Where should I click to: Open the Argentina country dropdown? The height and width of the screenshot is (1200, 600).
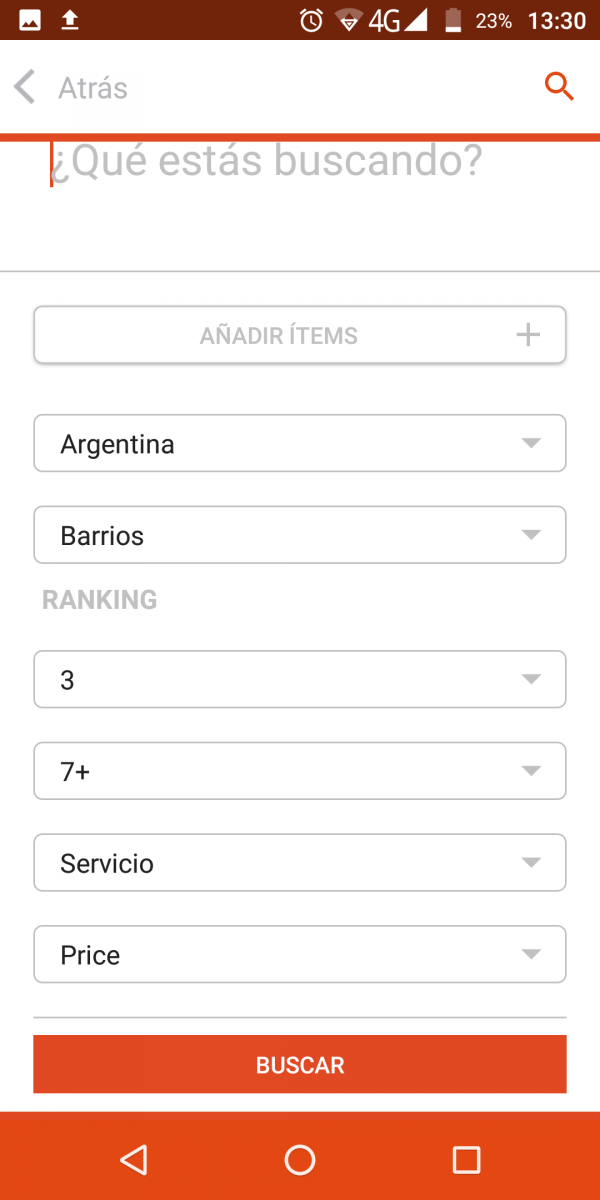tap(300, 443)
